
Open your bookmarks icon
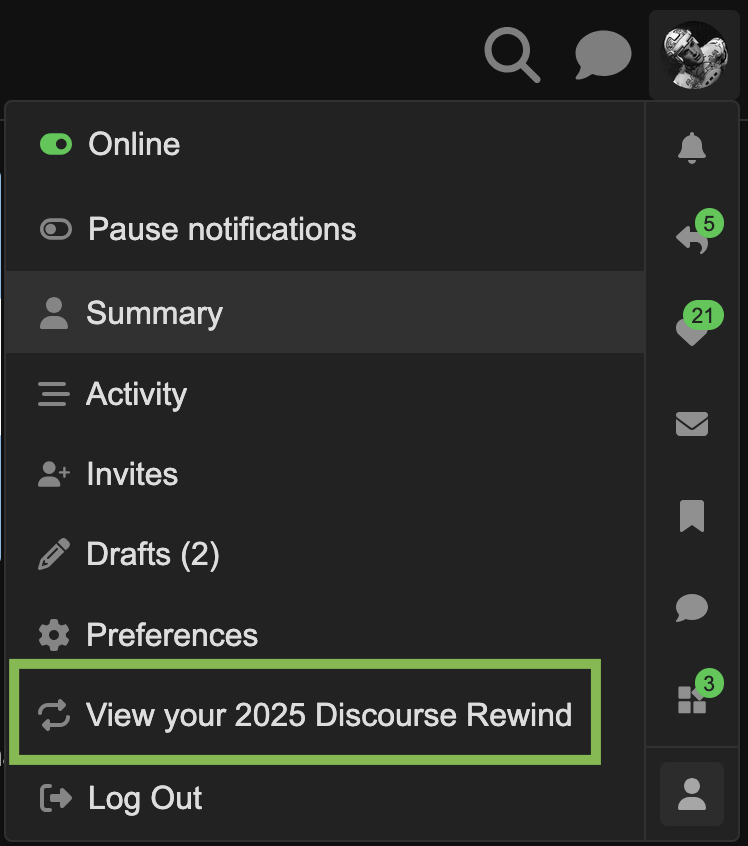691,515
